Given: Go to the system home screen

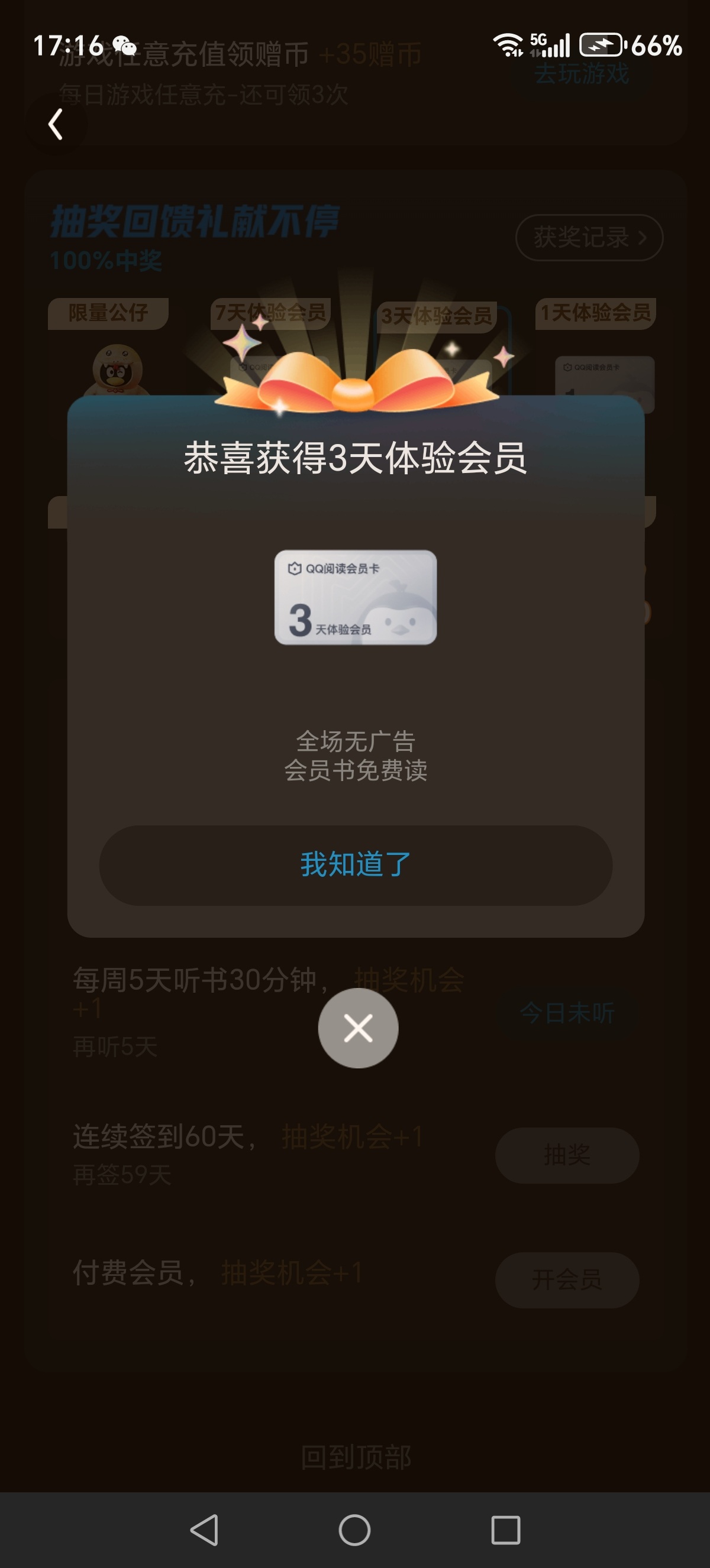Looking at the screenshot, I should [x=354, y=1530].
